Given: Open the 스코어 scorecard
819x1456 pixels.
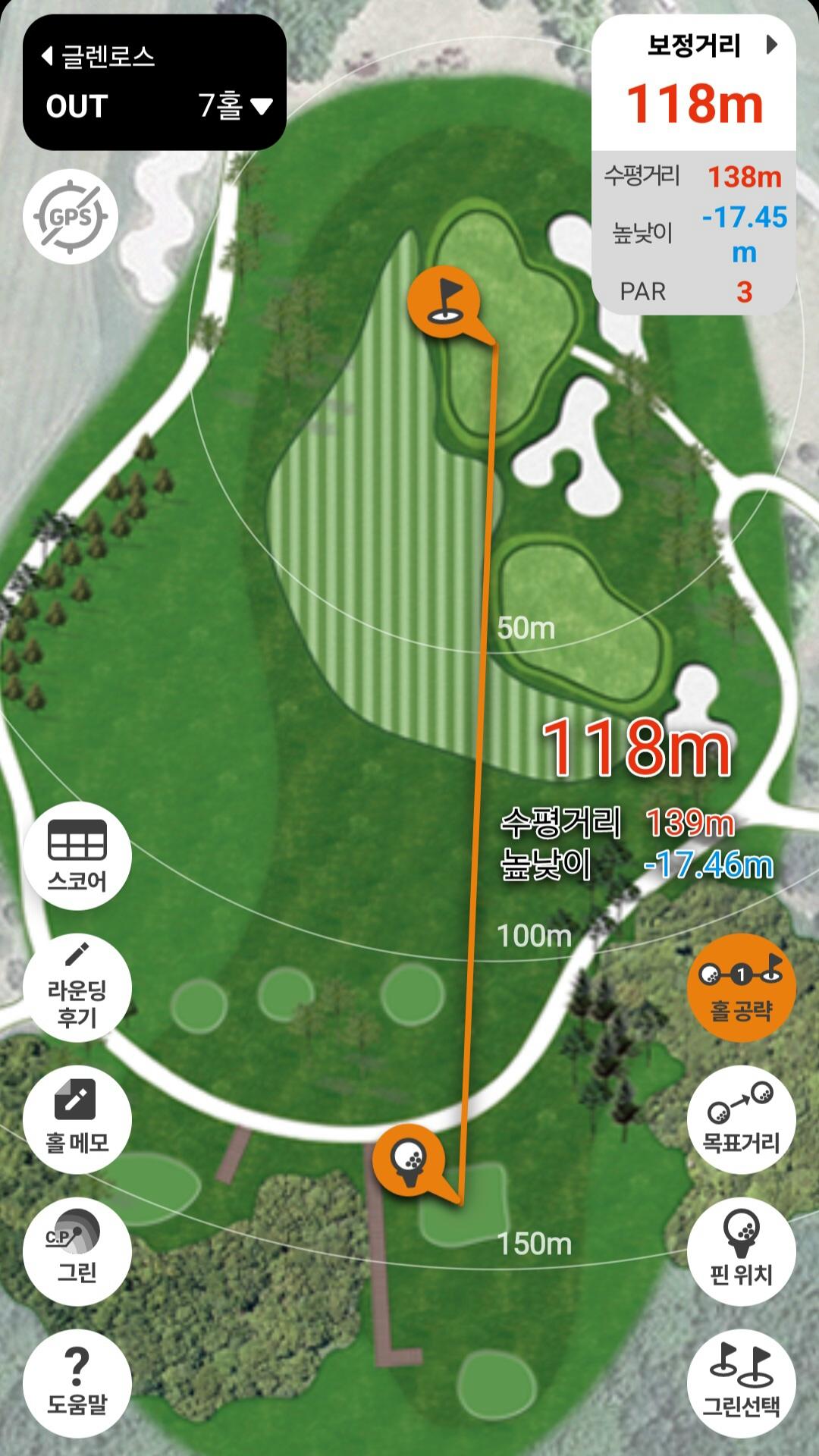Looking at the screenshot, I should pyautogui.click(x=77, y=855).
